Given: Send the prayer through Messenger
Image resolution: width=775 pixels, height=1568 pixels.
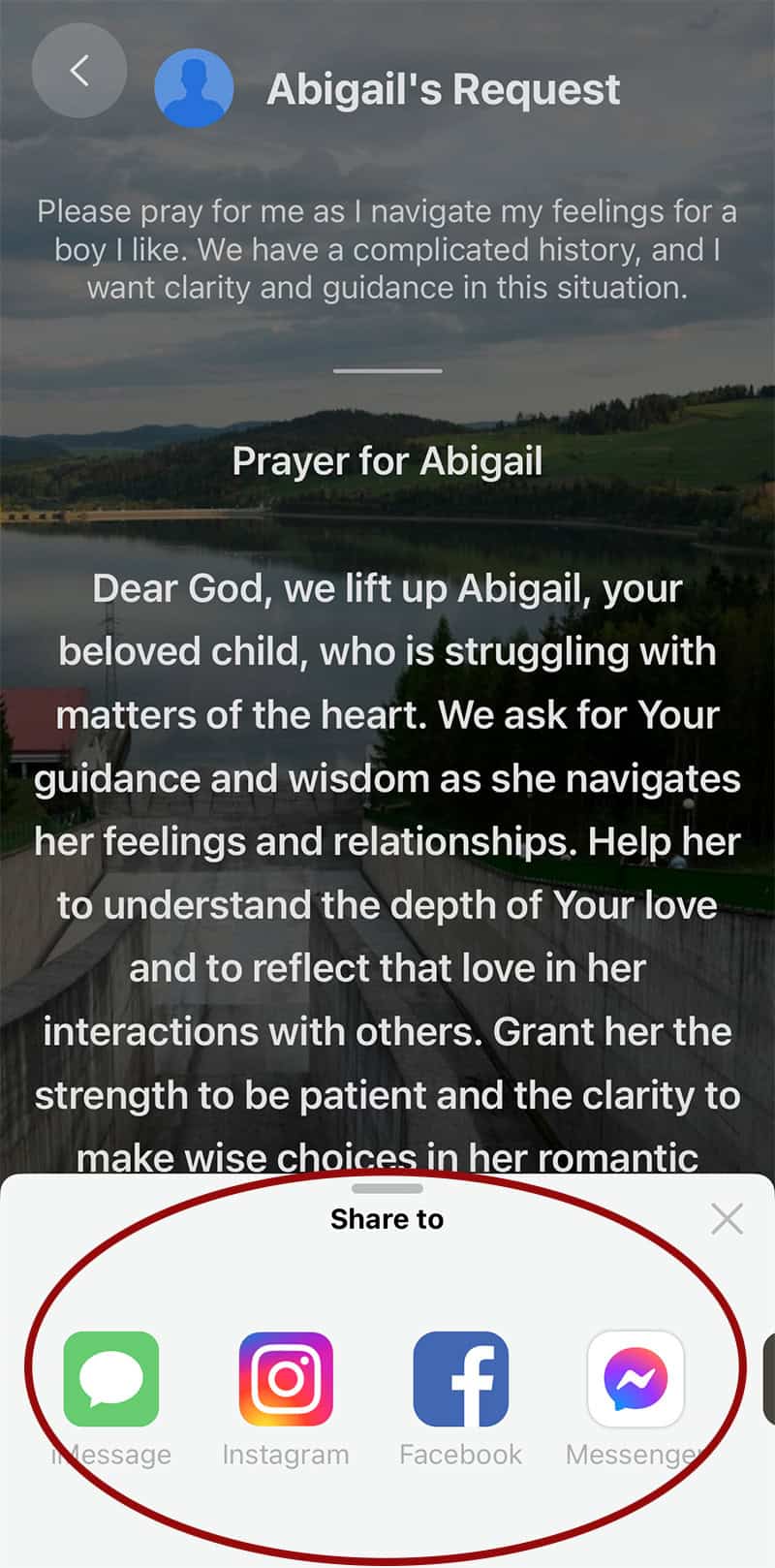Looking at the screenshot, I should click(x=635, y=1379).
